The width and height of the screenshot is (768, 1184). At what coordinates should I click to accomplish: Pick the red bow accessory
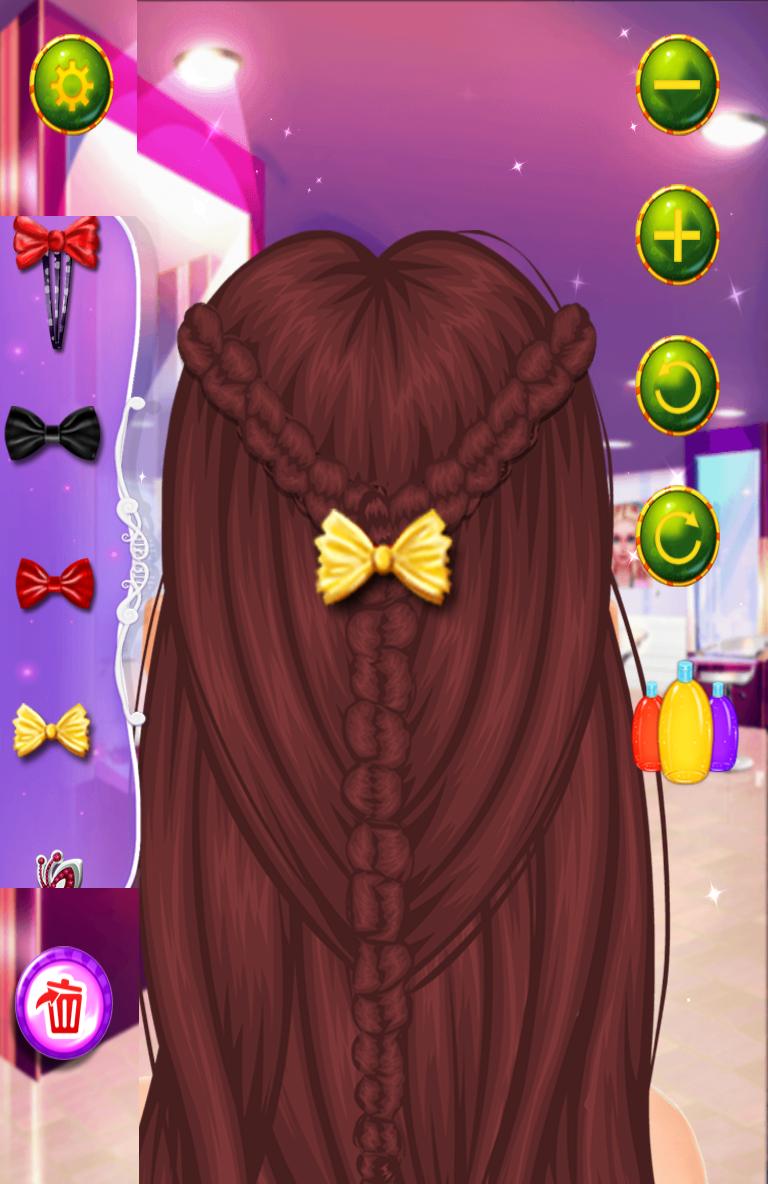[x=55, y=583]
